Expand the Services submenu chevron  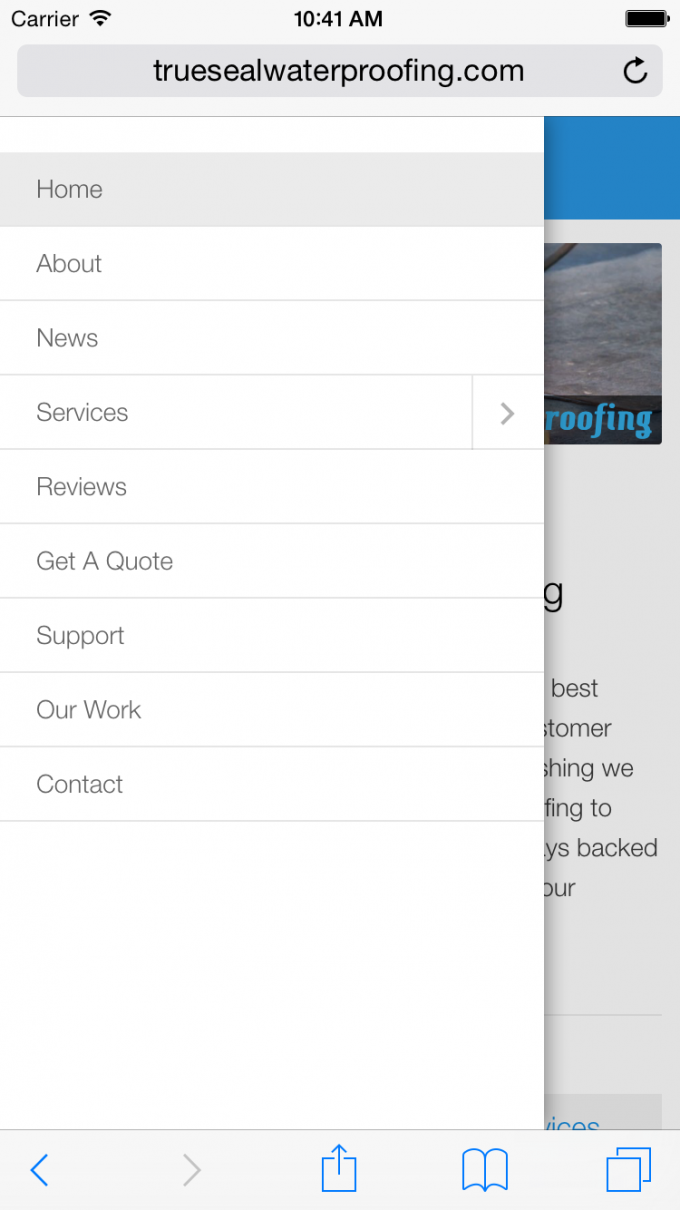click(x=507, y=413)
